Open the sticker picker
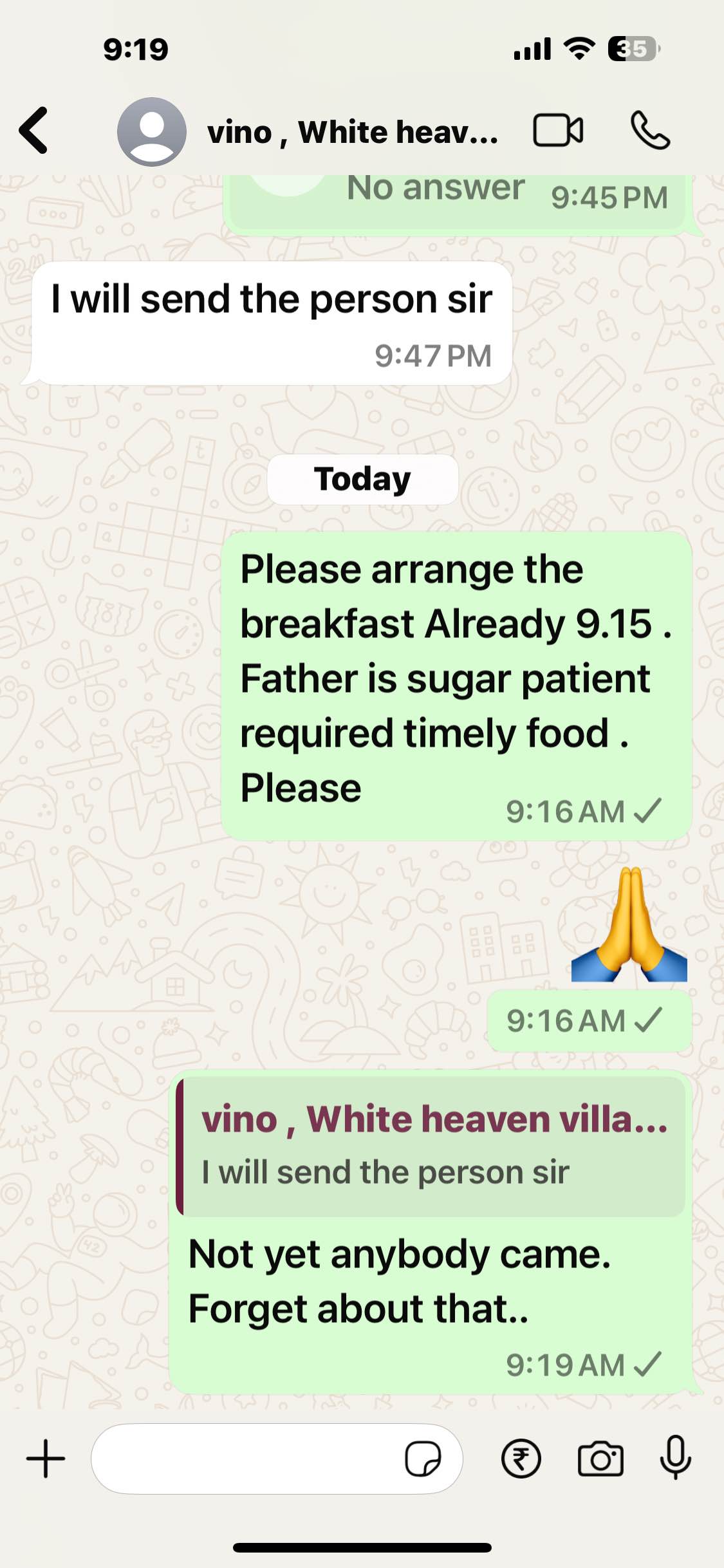The height and width of the screenshot is (1568, 724). (423, 1459)
